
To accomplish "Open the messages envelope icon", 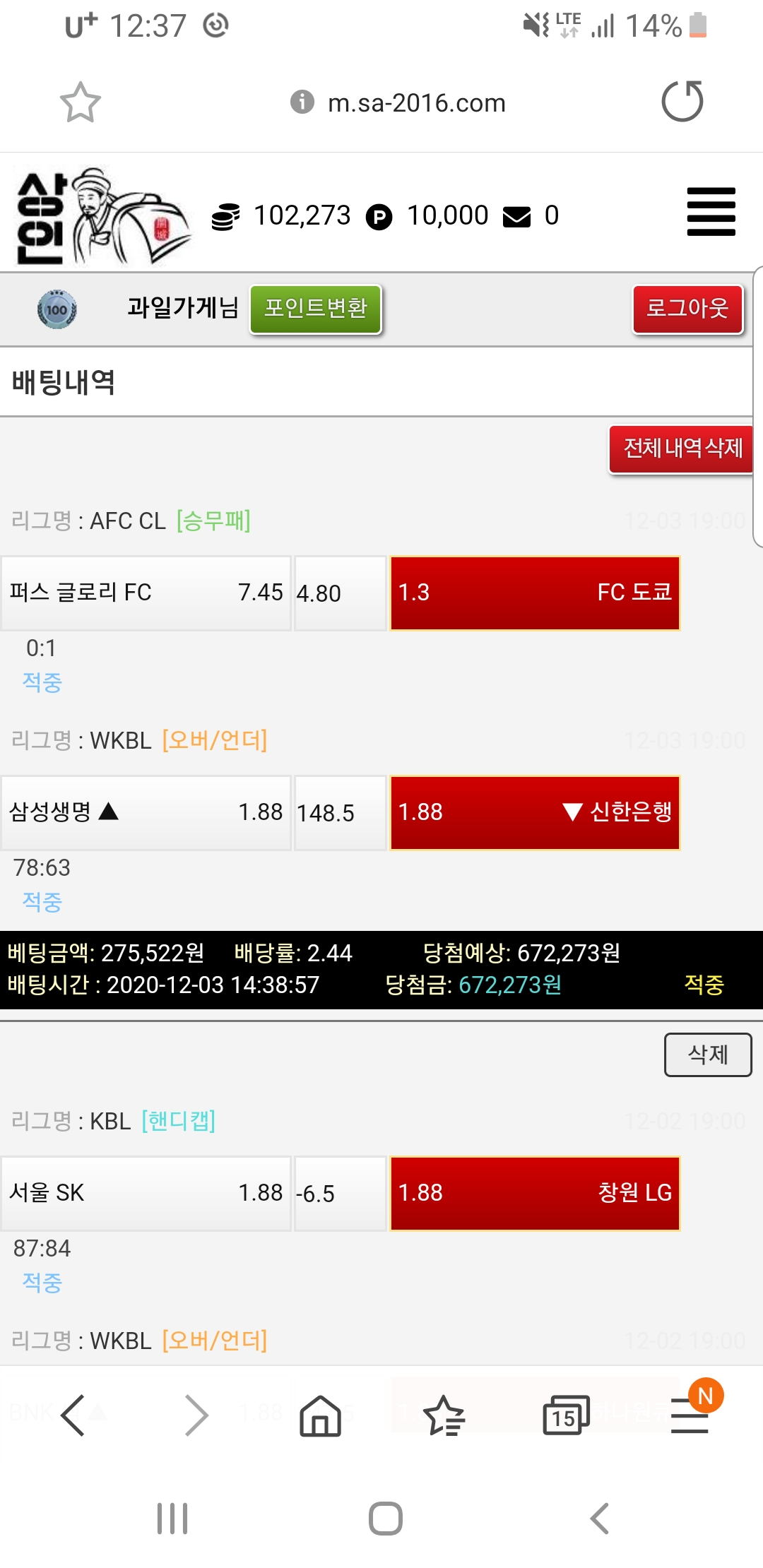I will (x=516, y=216).
